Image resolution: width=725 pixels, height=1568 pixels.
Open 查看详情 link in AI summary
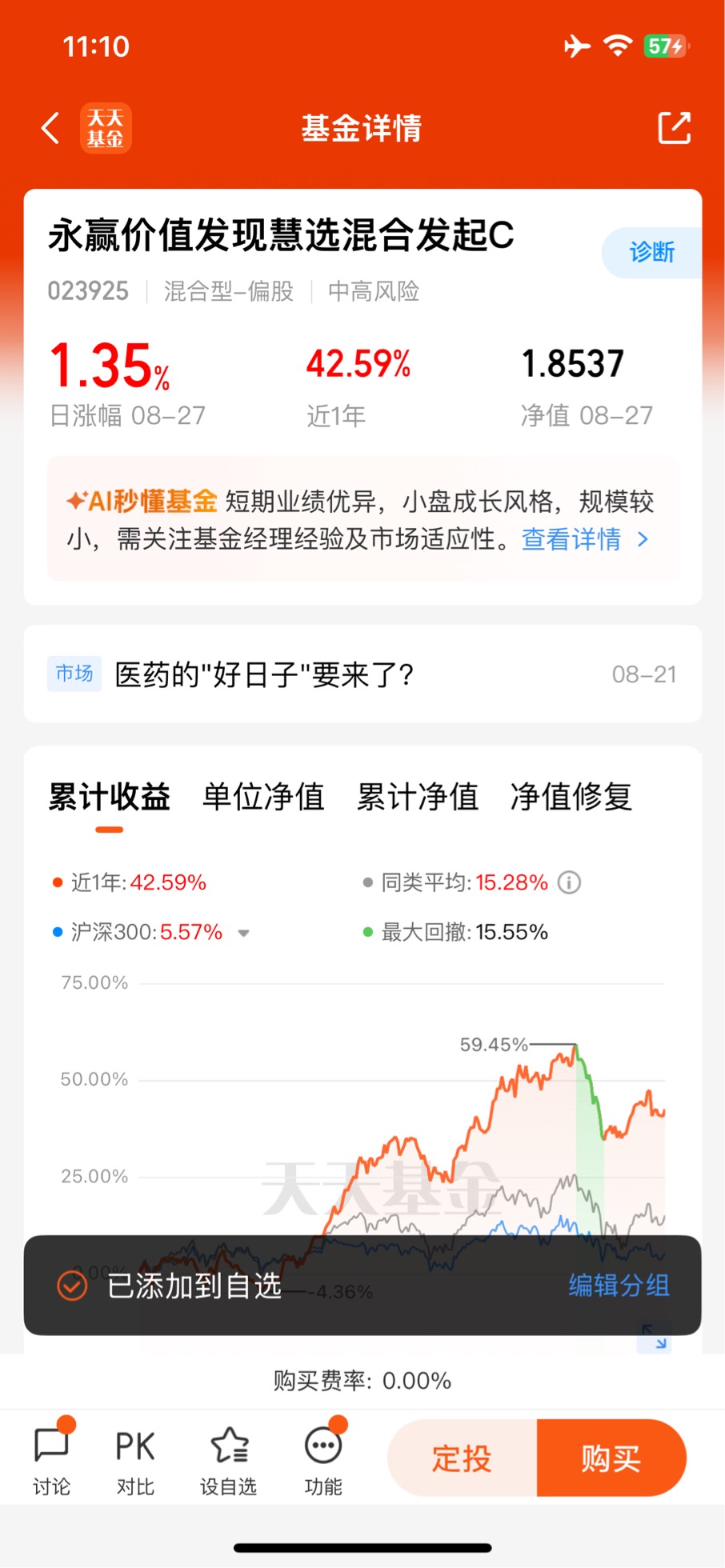(584, 539)
